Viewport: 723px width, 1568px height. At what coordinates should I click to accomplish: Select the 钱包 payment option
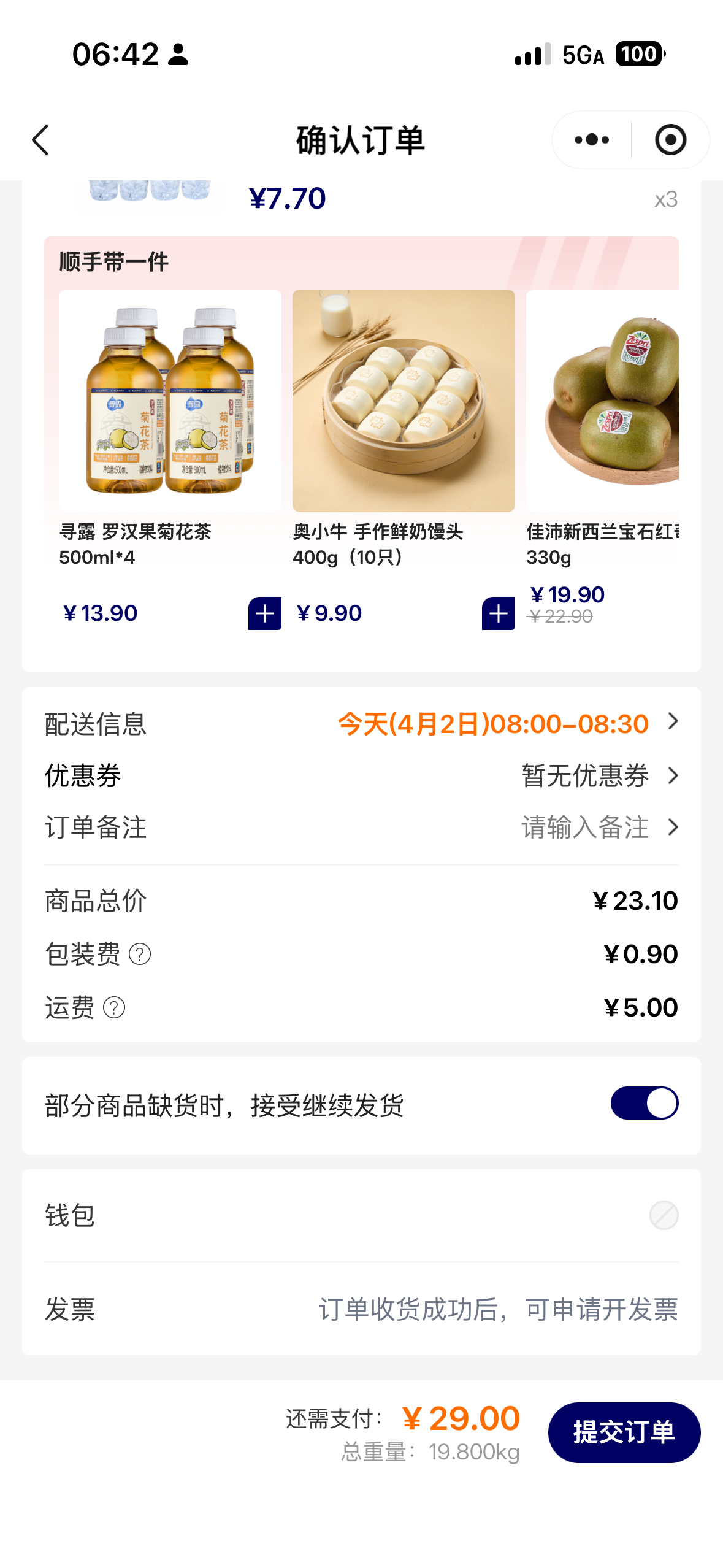(x=664, y=1215)
